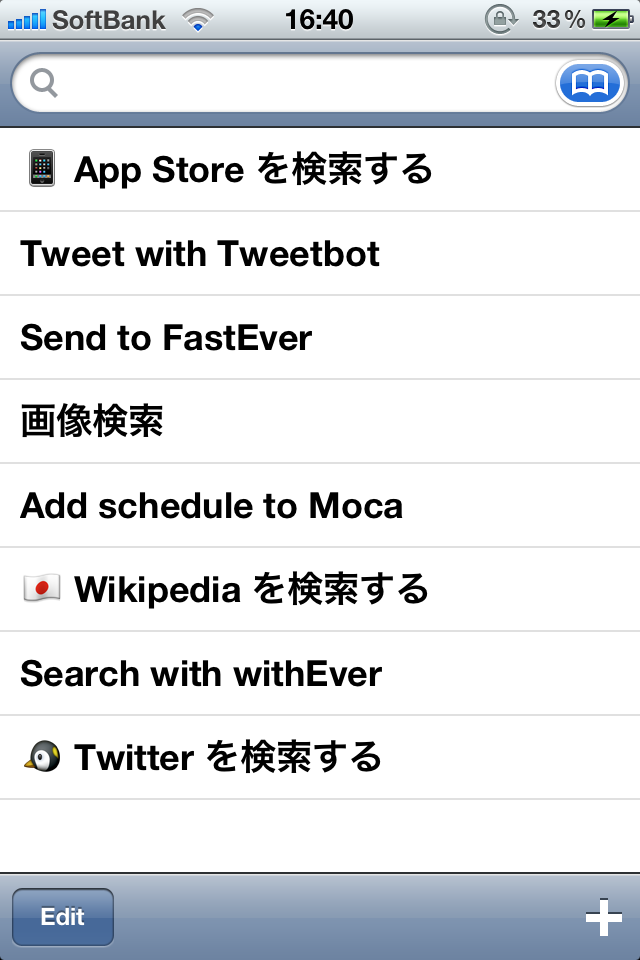640x960 pixels.
Task: Add a new action with plus
Action: (603, 918)
